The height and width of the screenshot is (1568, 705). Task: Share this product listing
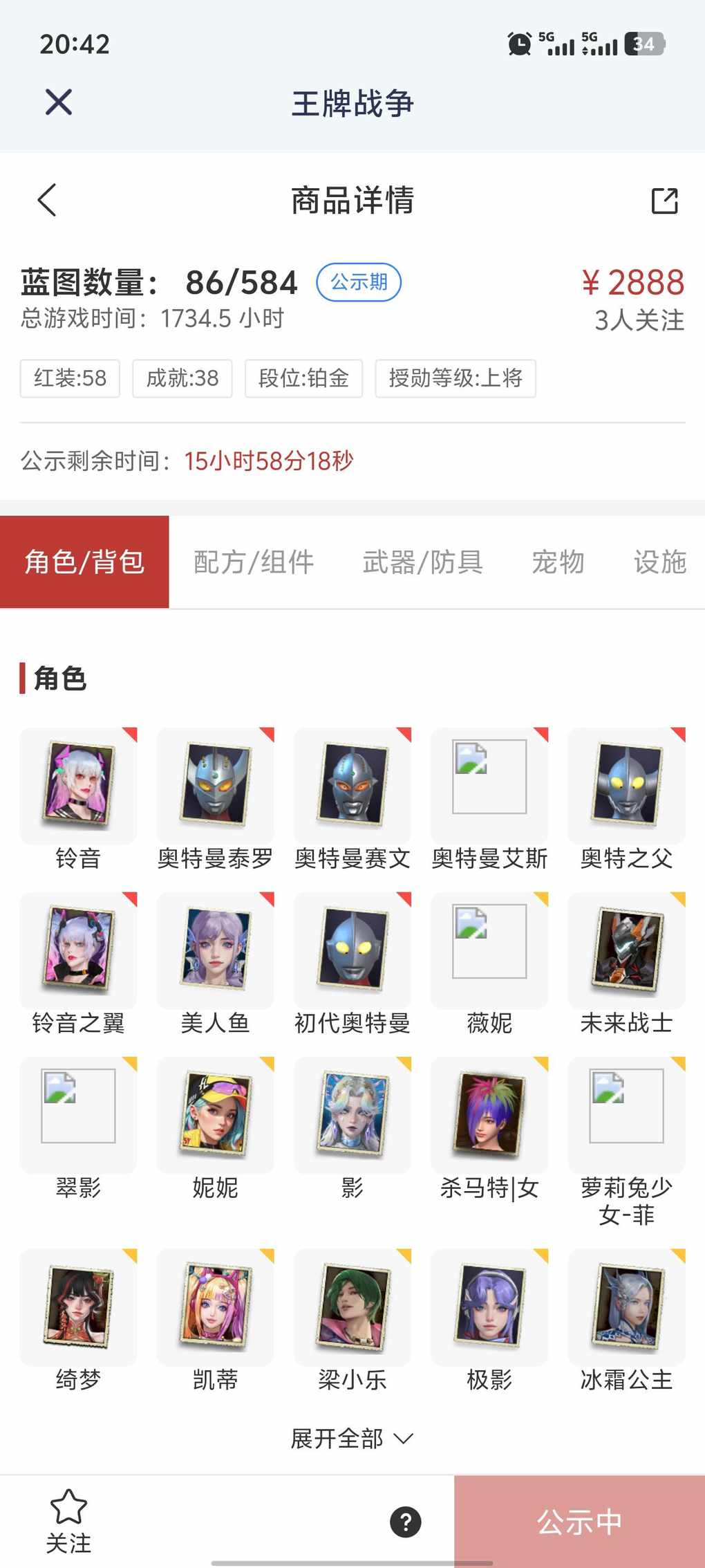click(664, 201)
